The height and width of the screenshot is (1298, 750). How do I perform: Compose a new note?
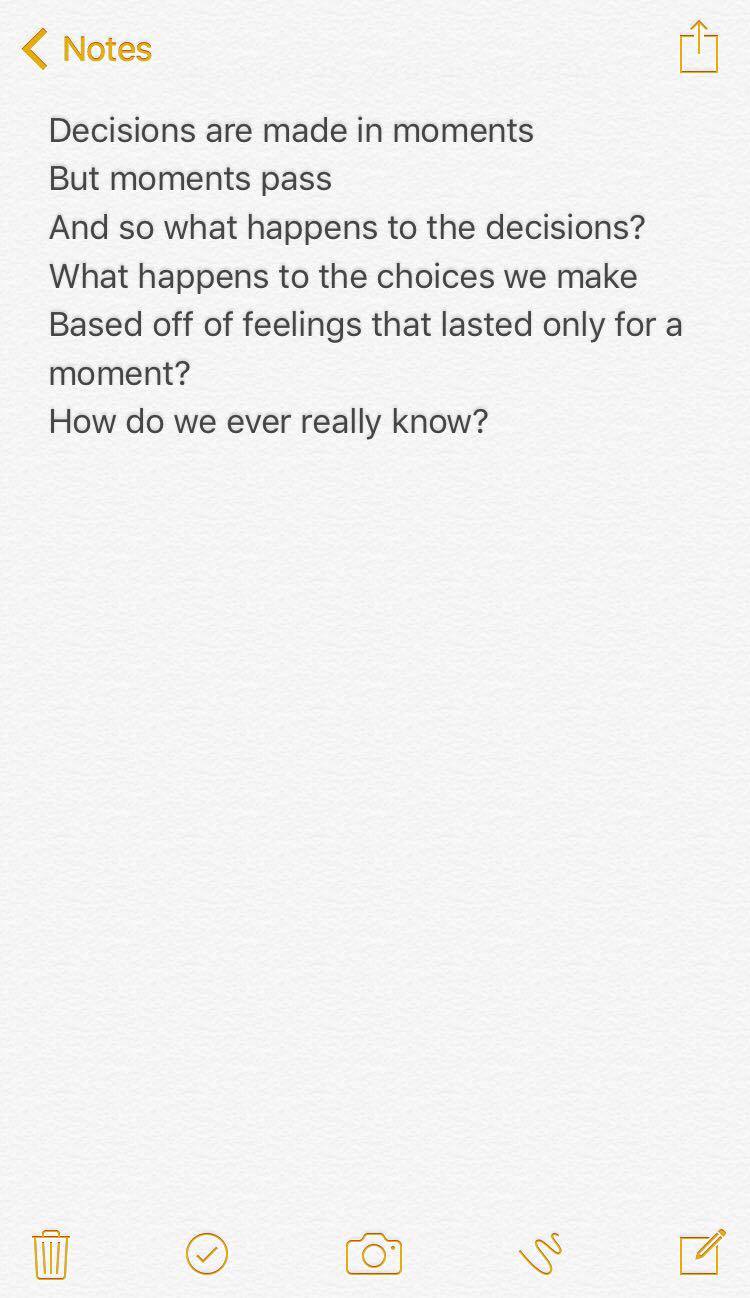[x=702, y=1253]
